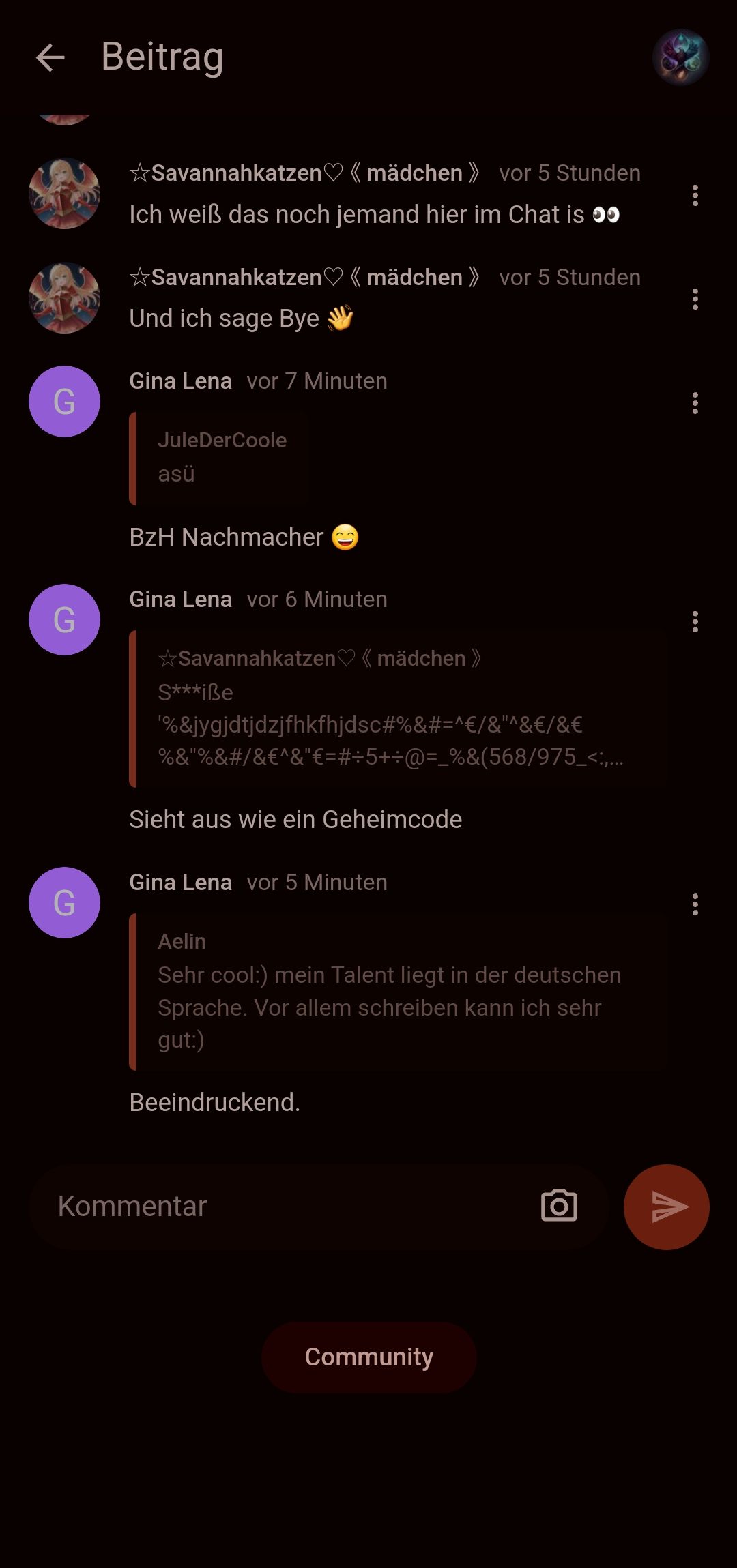Open options for the 'Und ich sage Bye' comment

coord(695,299)
